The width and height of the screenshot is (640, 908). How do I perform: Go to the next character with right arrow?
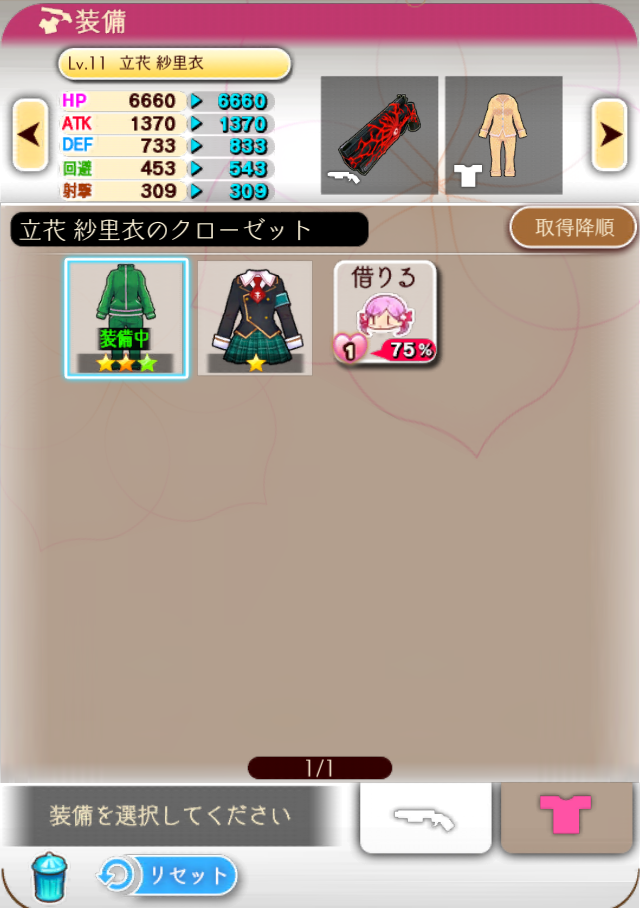point(609,134)
